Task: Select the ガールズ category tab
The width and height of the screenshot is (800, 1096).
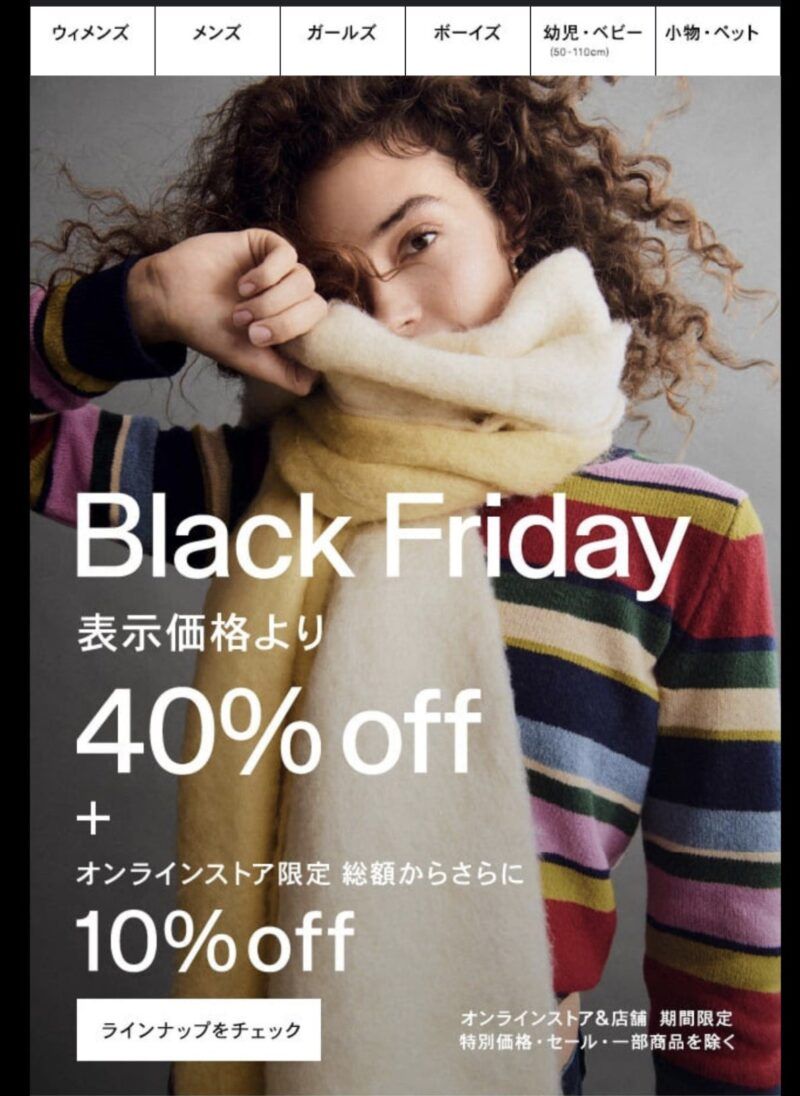Action: [342, 34]
